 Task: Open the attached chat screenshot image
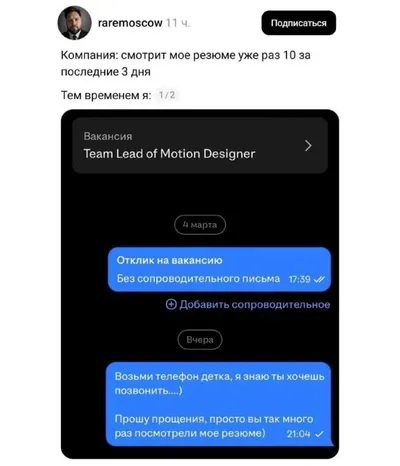pos(200,284)
